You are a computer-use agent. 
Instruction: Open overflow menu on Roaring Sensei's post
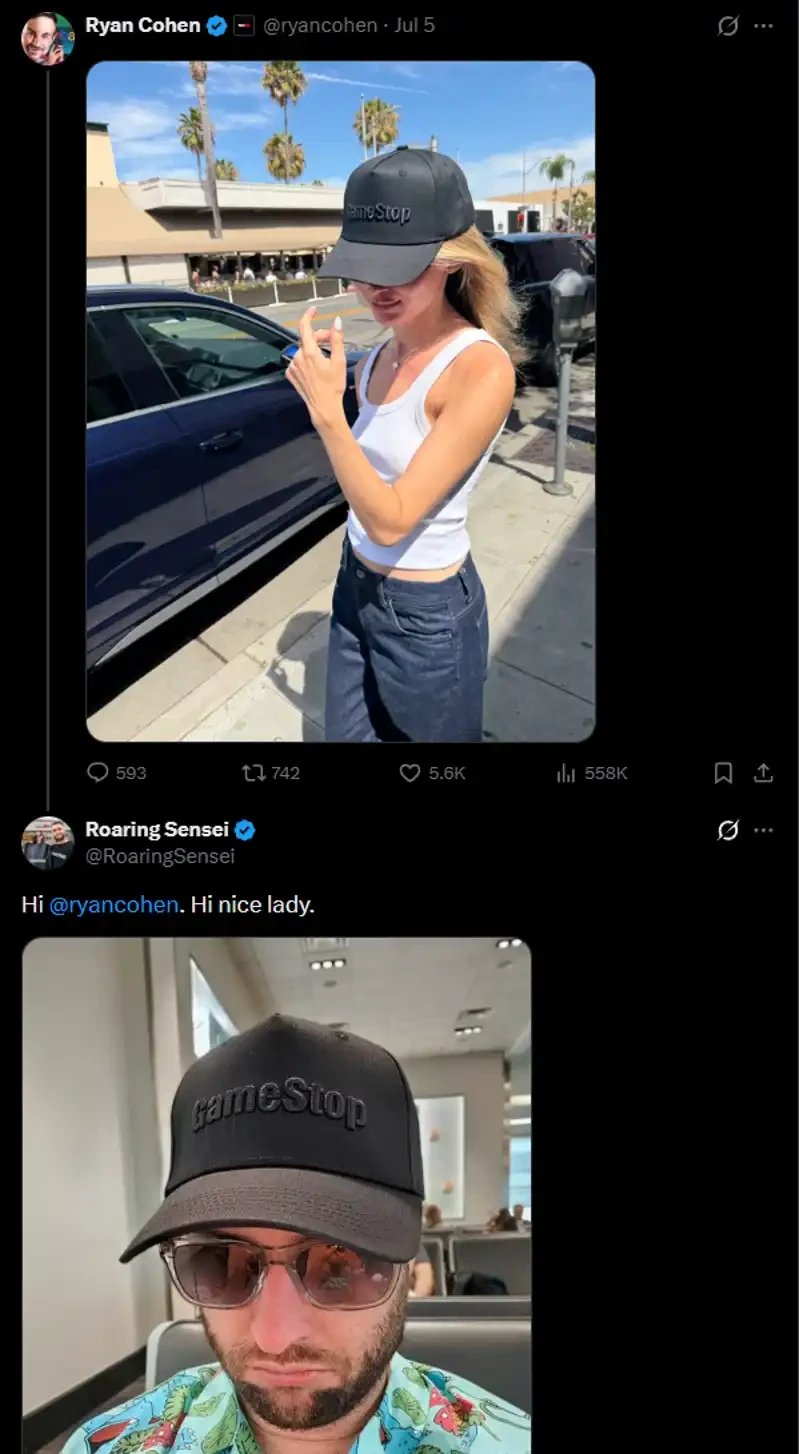click(764, 830)
